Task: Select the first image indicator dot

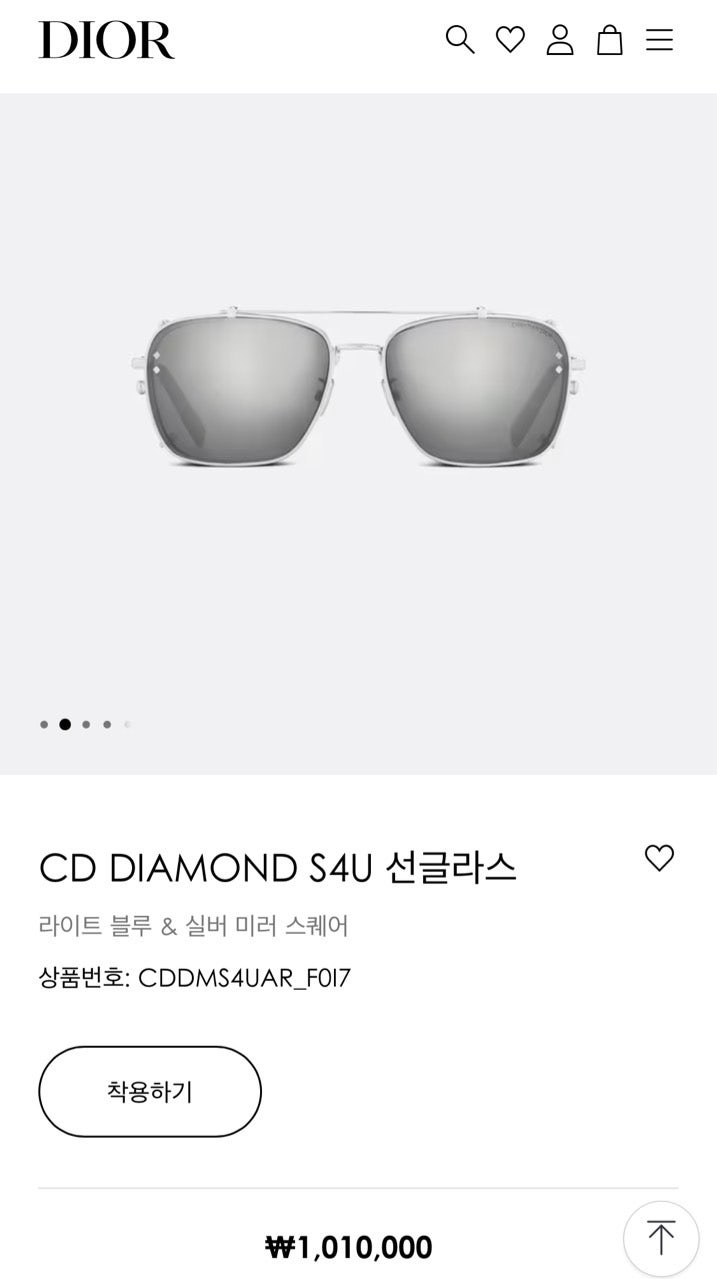Action: (44, 725)
